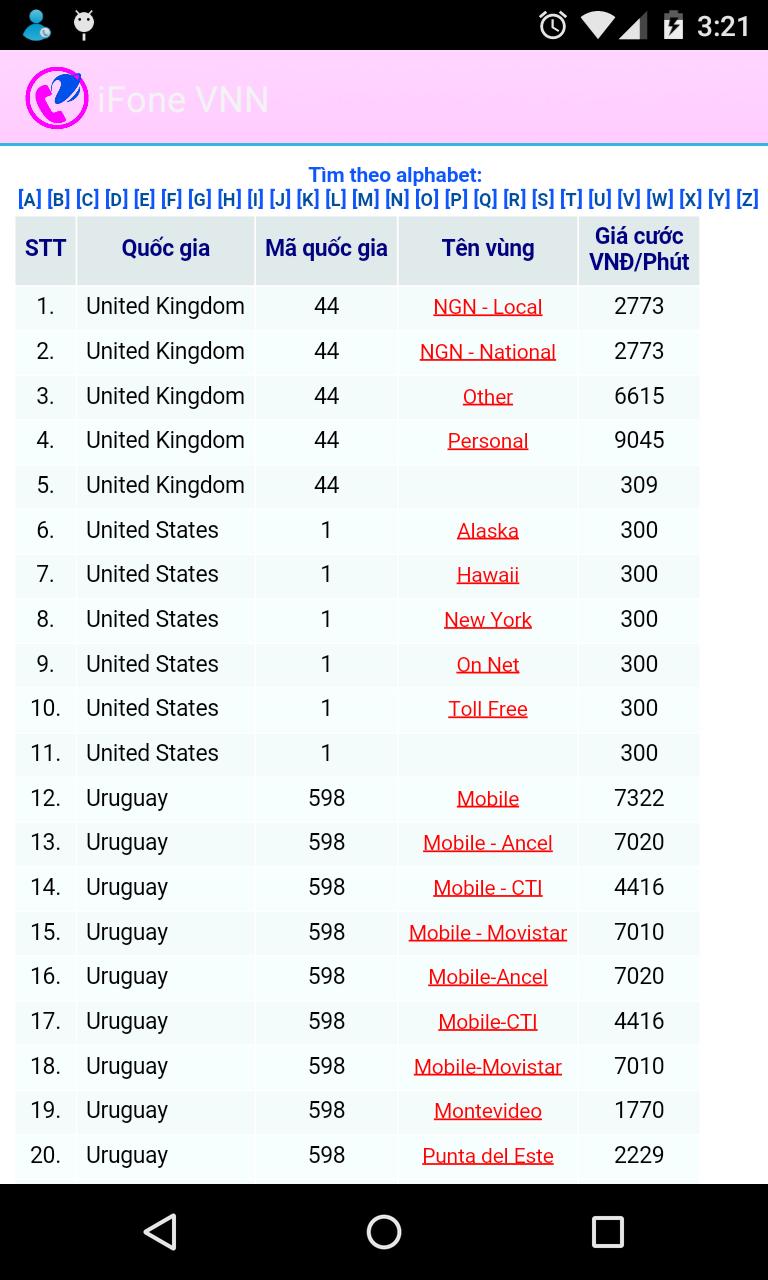The image size is (768, 1280).
Task: Open the NGN - National link
Action: pos(487,352)
